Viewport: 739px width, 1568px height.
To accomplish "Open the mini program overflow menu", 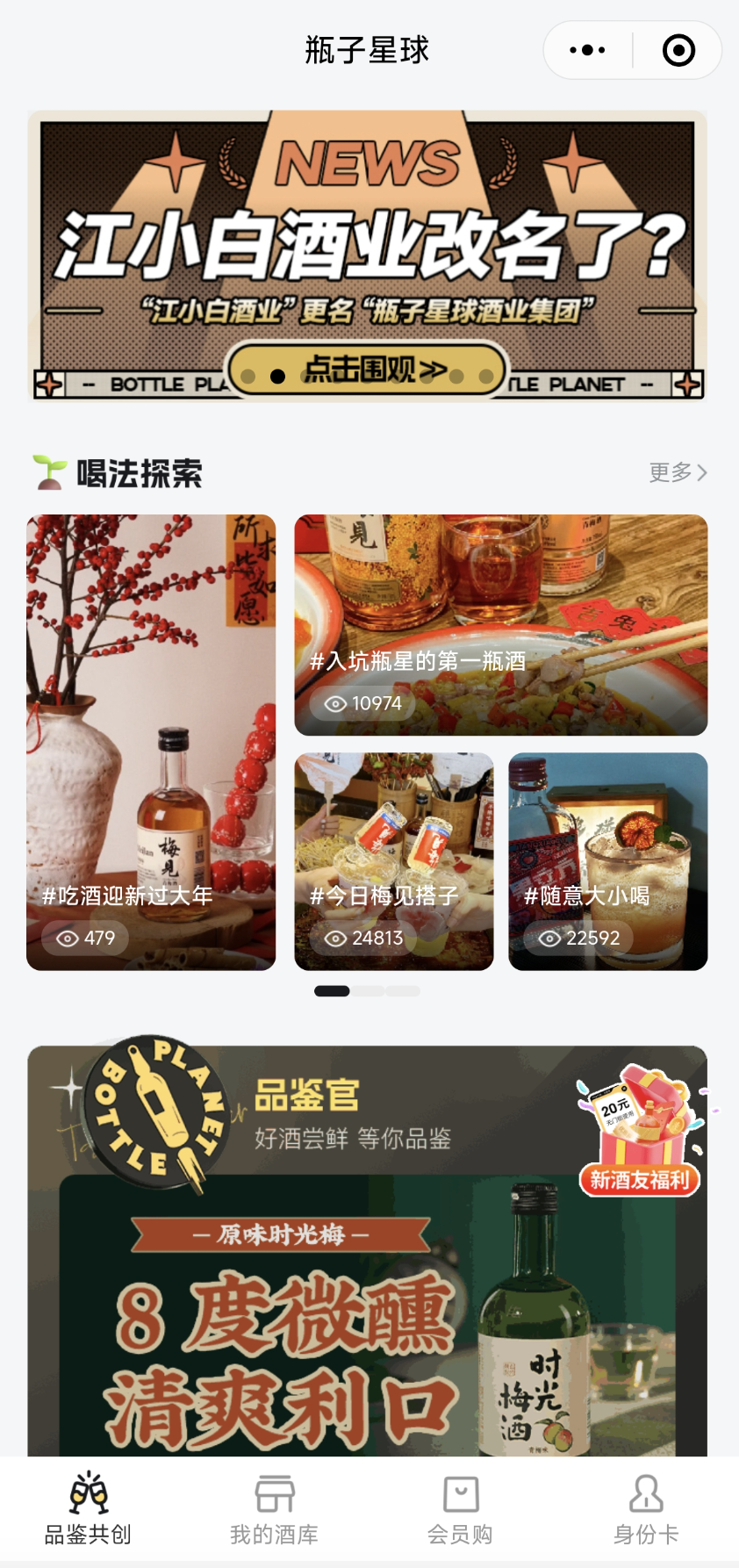I will pyautogui.click(x=587, y=50).
